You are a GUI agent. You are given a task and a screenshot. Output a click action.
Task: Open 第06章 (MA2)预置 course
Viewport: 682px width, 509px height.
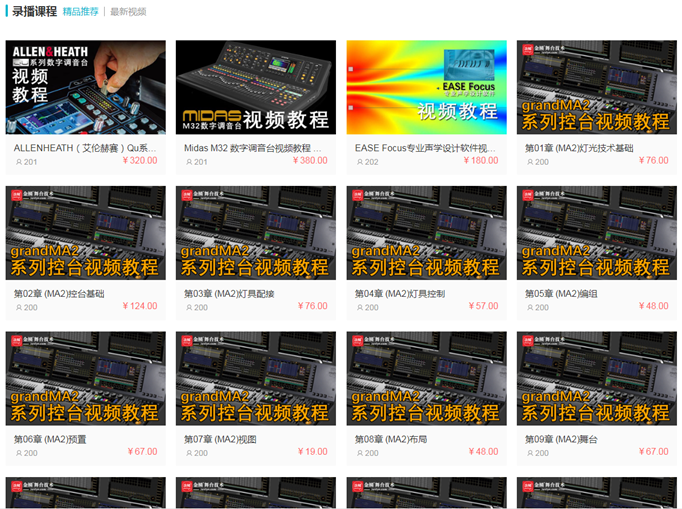[85, 378]
